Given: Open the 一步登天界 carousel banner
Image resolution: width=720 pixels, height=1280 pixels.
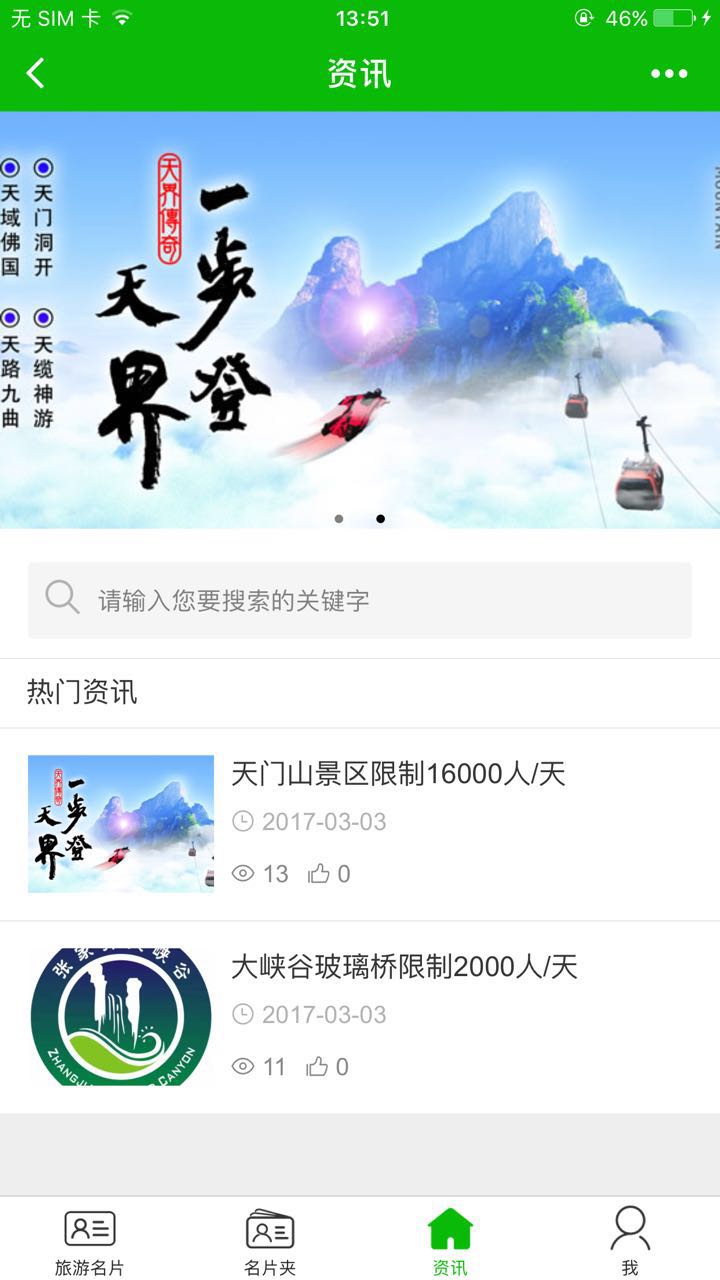Looking at the screenshot, I should (360, 320).
